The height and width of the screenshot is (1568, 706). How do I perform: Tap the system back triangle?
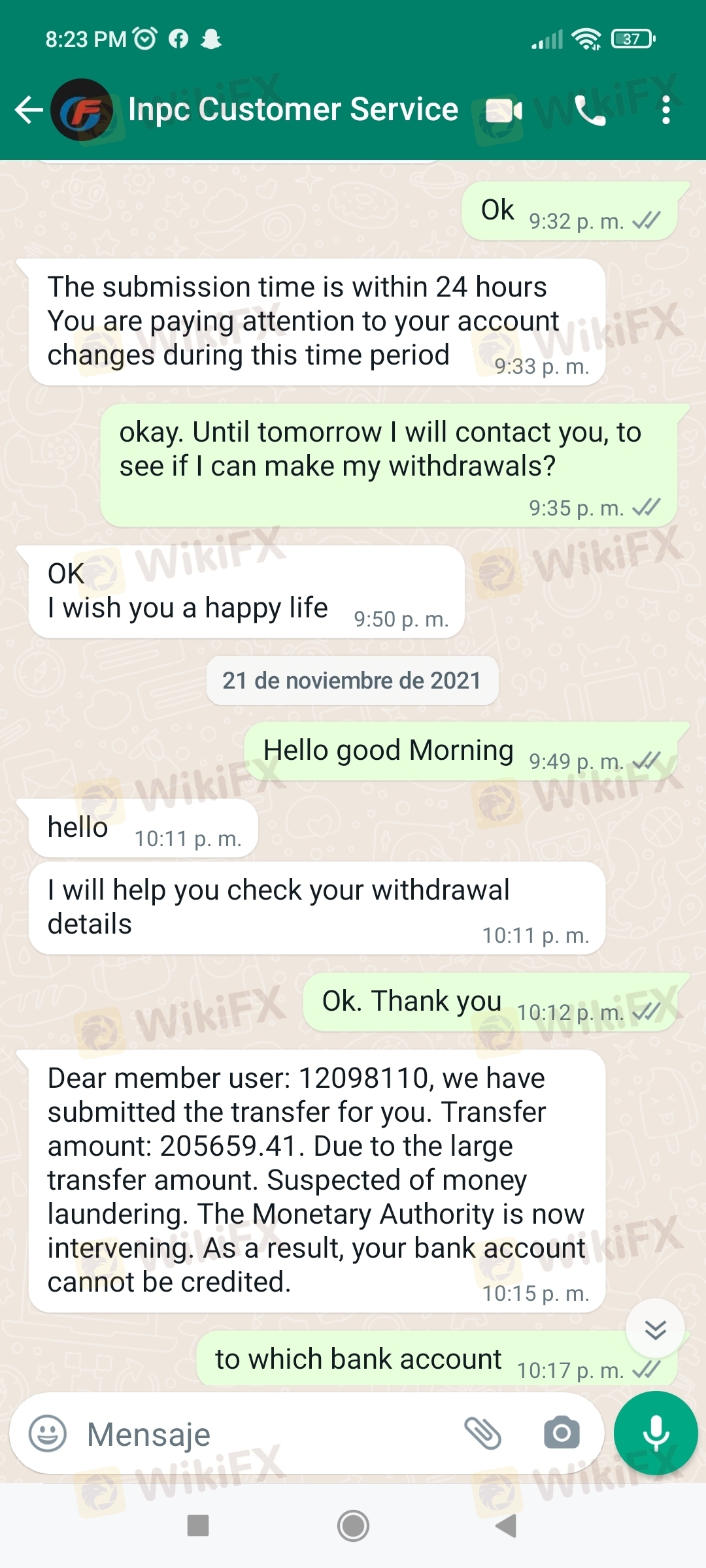(x=506, y=1526)
